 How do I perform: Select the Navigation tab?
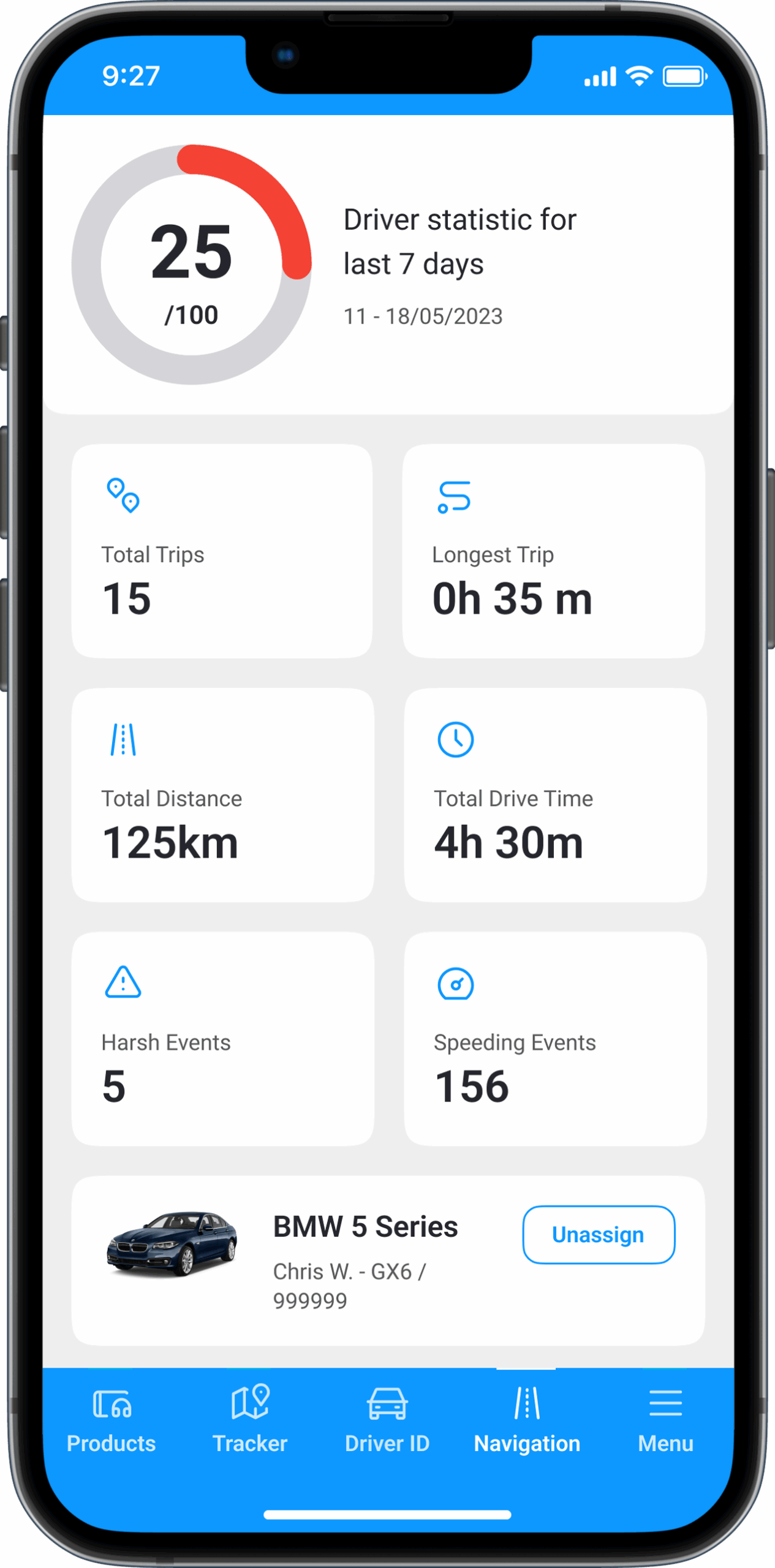click(527, 1420)
